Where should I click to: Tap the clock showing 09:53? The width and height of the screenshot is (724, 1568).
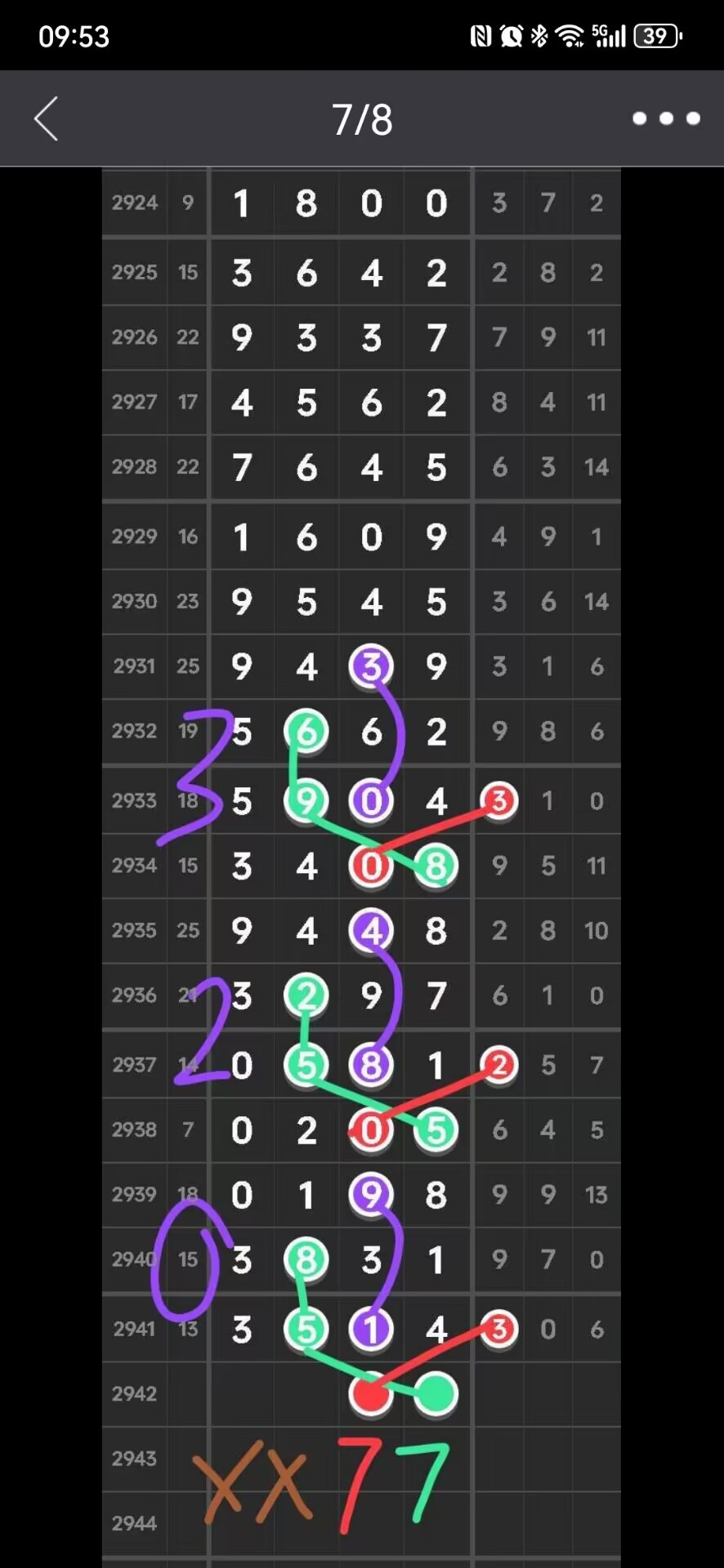75,35
